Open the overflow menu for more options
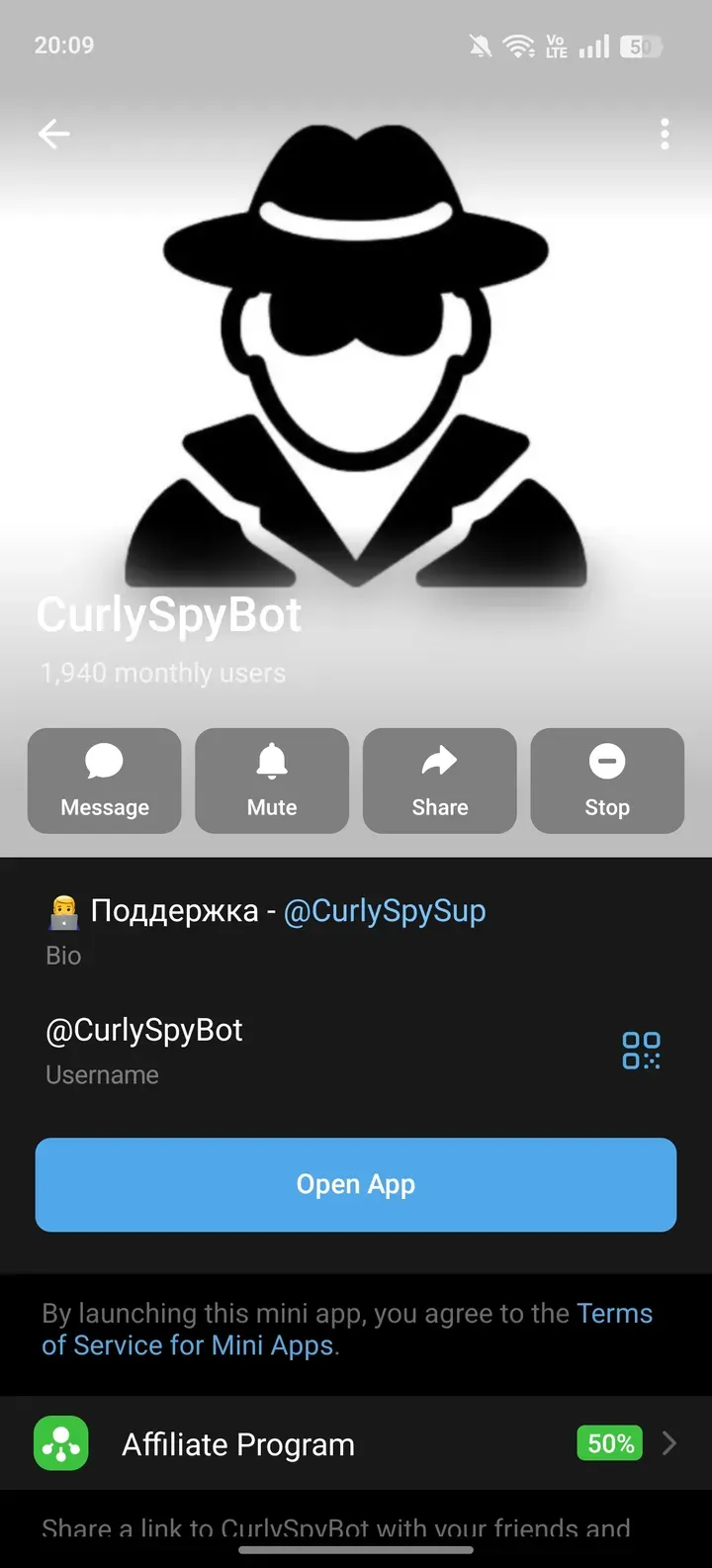This screenshot has width=712, height=1568. tap(664, 134)
